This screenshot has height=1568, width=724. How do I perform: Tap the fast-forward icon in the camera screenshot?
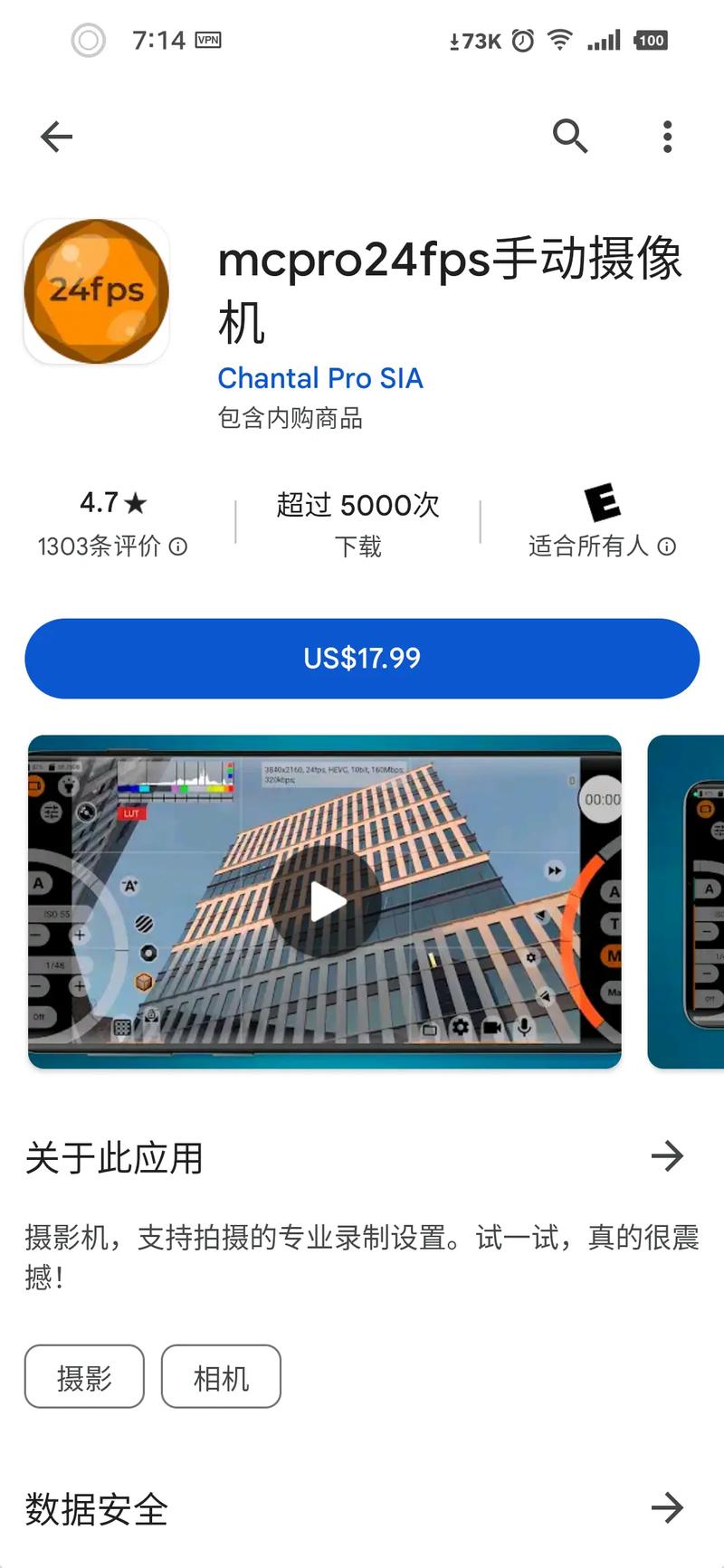pos(554,870)
